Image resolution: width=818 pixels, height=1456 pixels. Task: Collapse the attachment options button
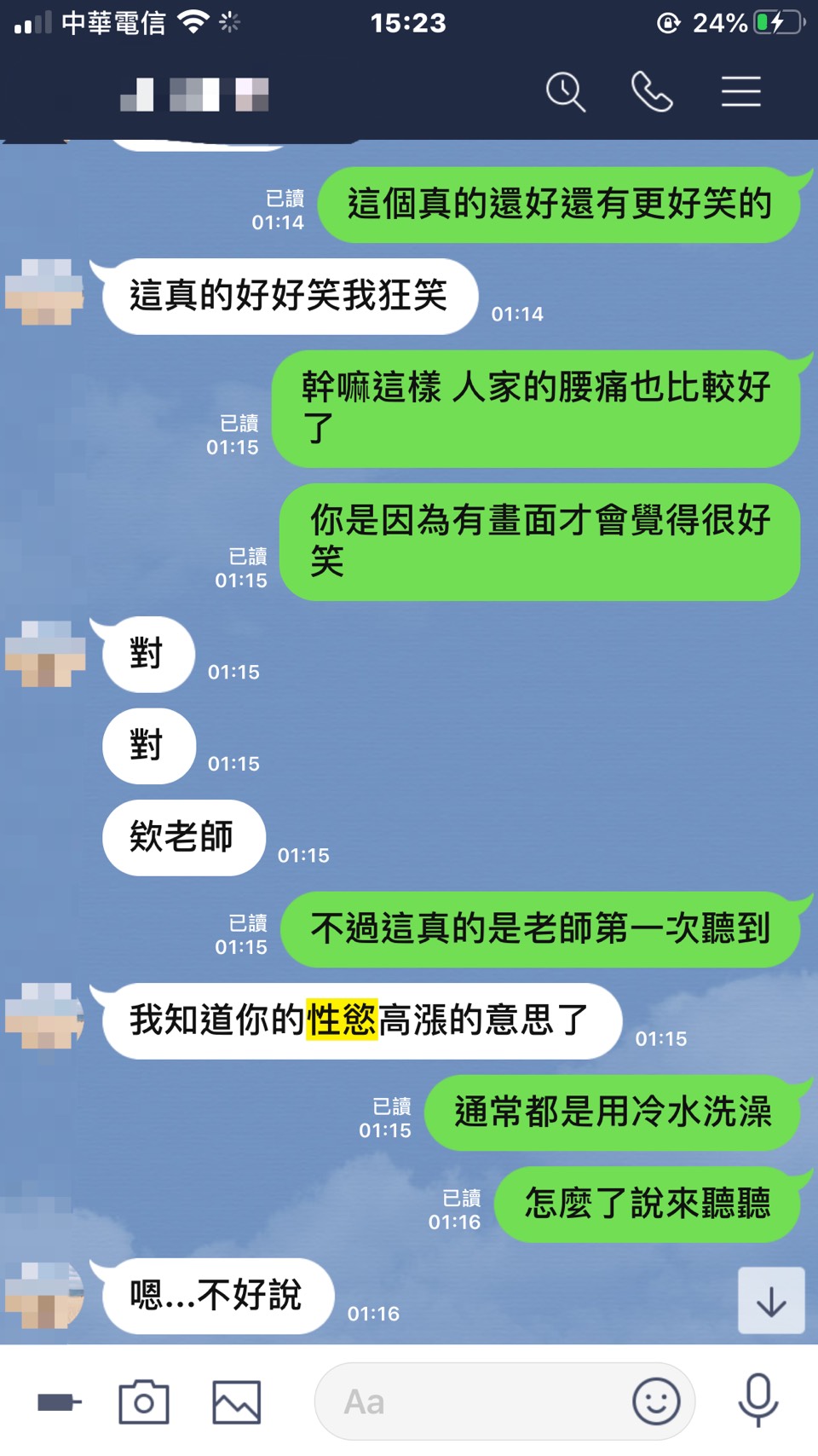59,1402
